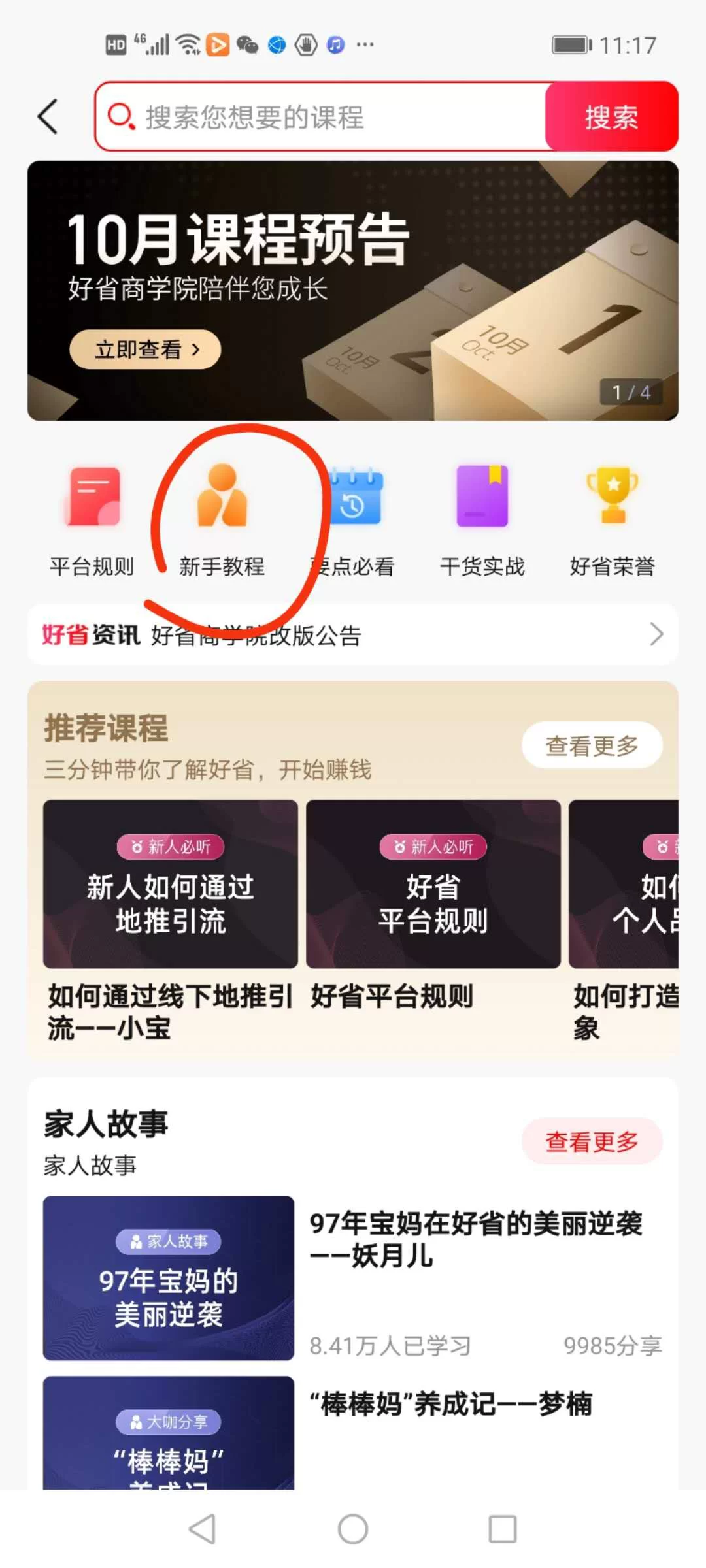706x1568 pixels.
Task: Go back using the top-left arrow
Action: (48, 117)
